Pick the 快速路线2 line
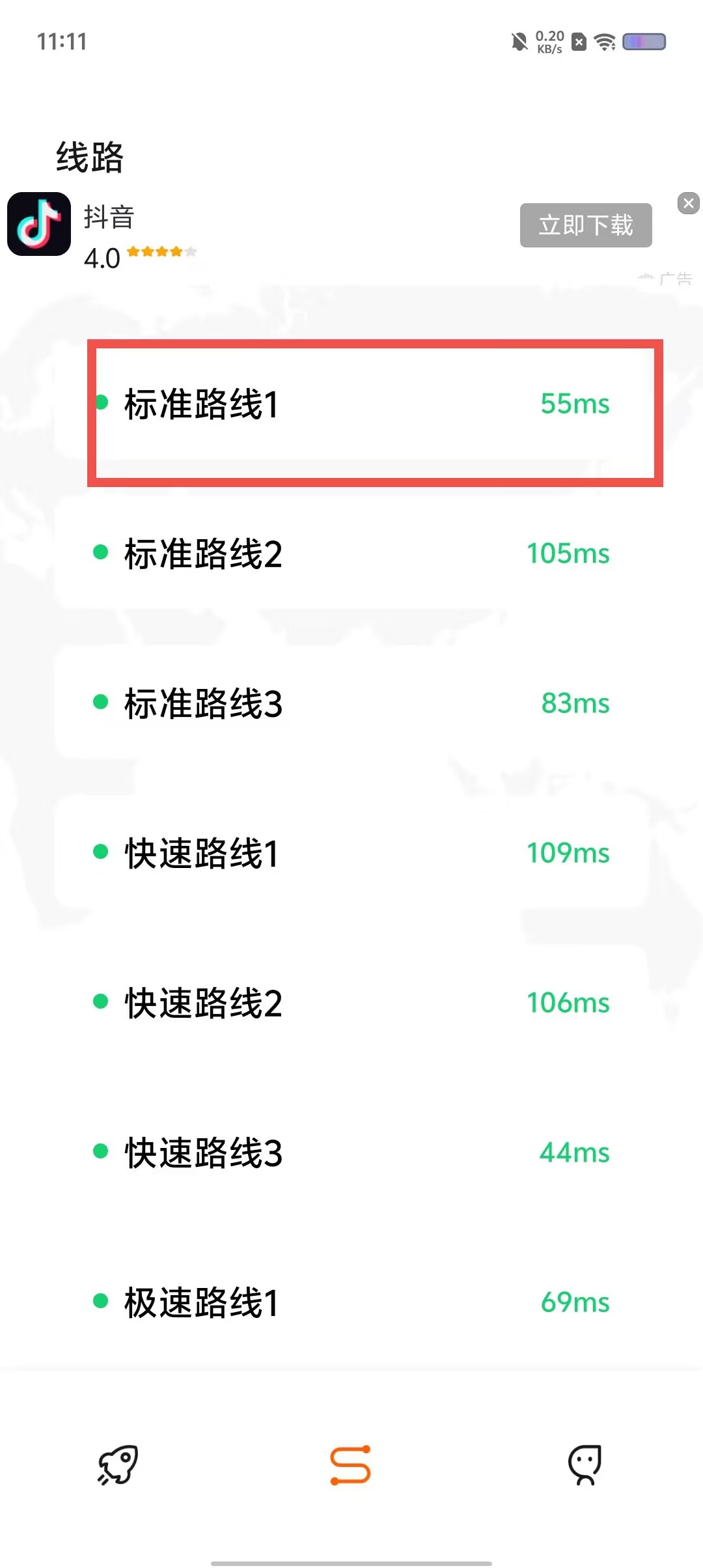This screenshot has height=1568, width=703. pyautogui.click(x=351, y=1003)
